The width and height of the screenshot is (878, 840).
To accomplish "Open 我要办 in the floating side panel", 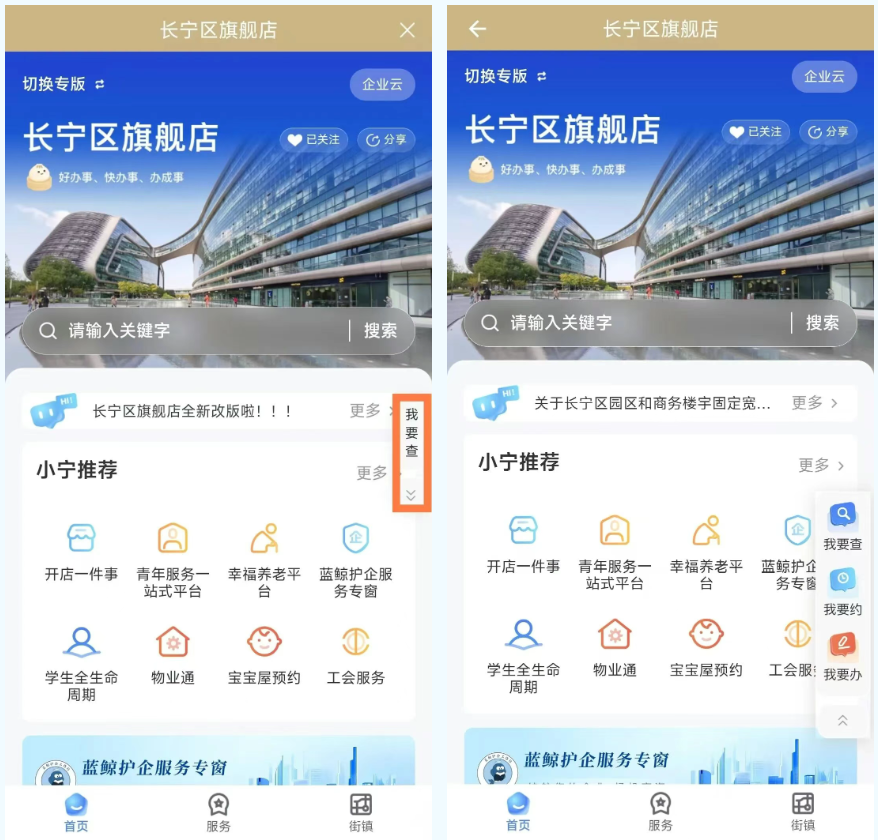I will pos(842,657).
